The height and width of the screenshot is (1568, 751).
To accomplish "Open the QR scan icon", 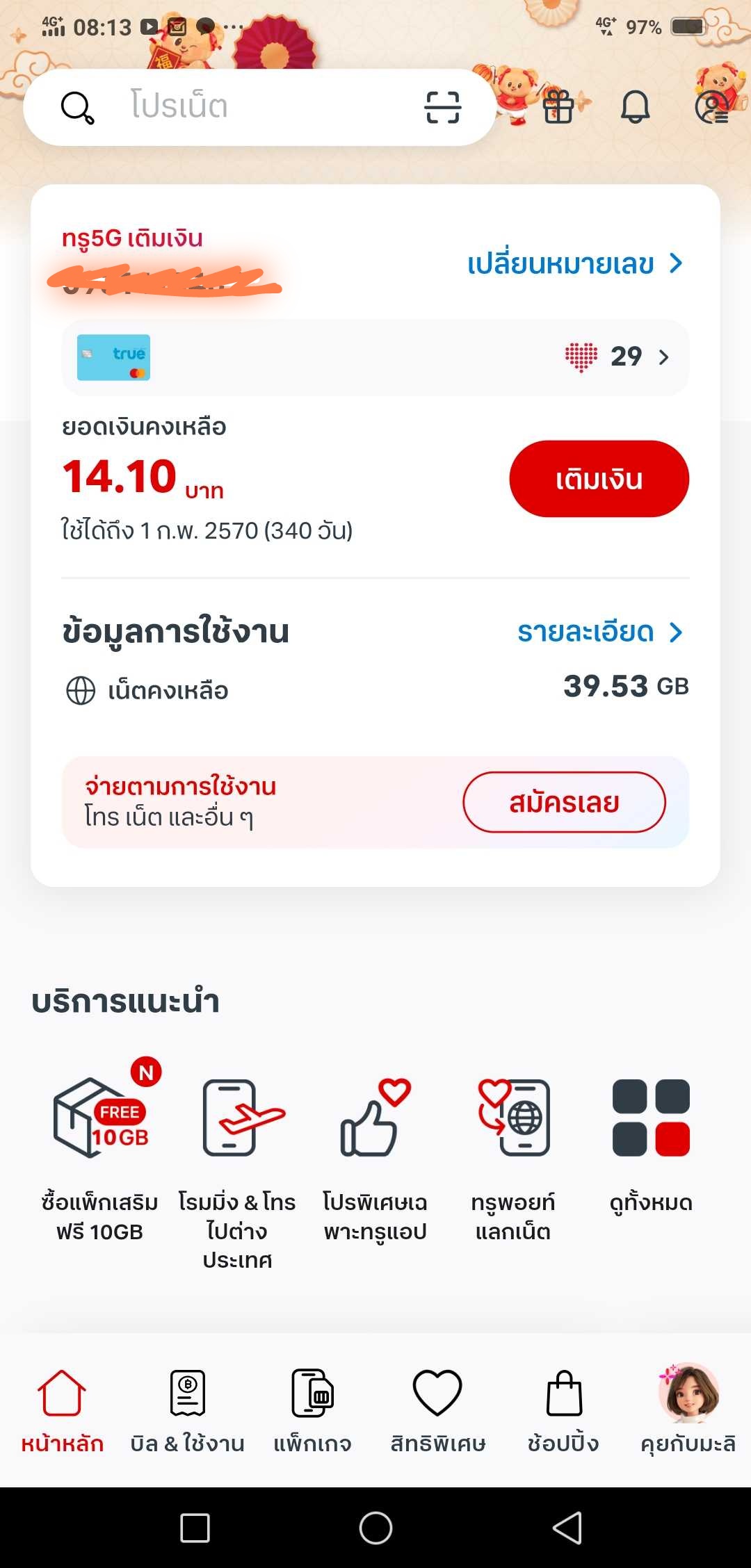I will (x=442, y=108).
